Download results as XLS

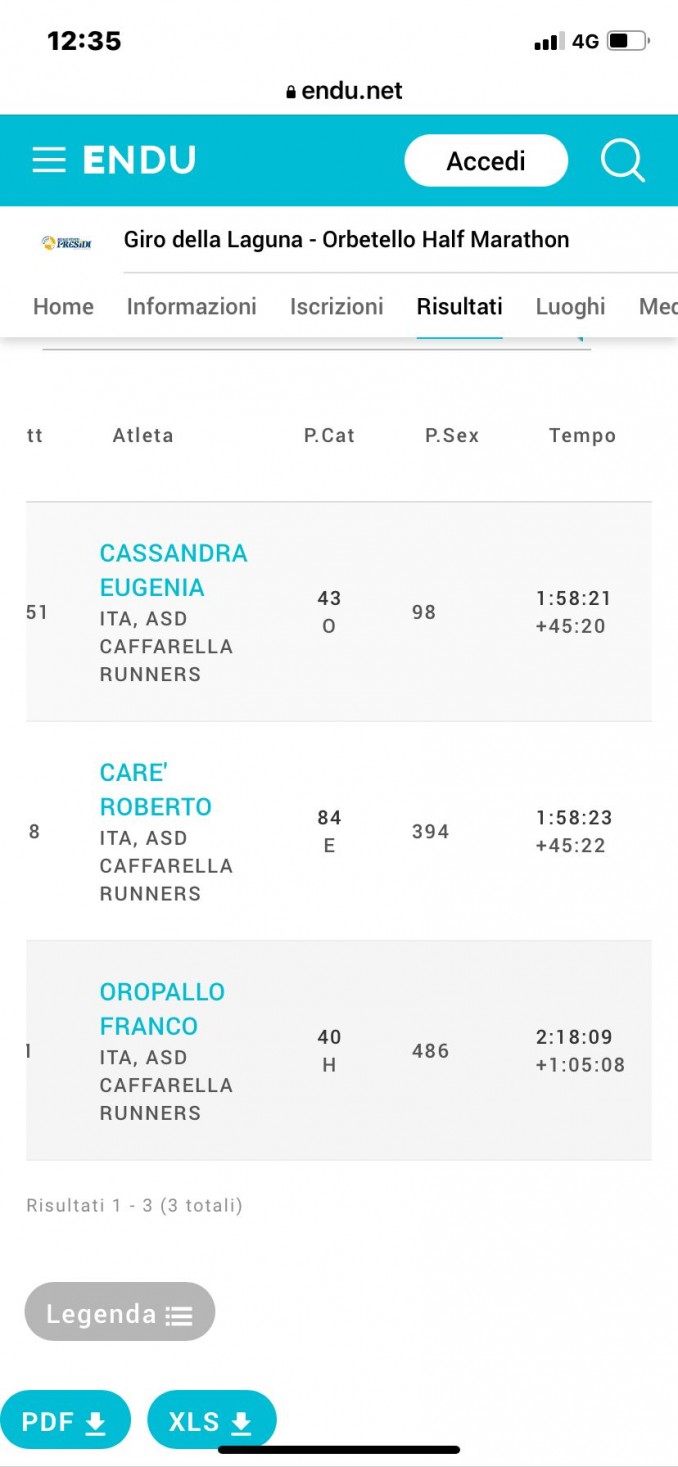click(211, 1421)
